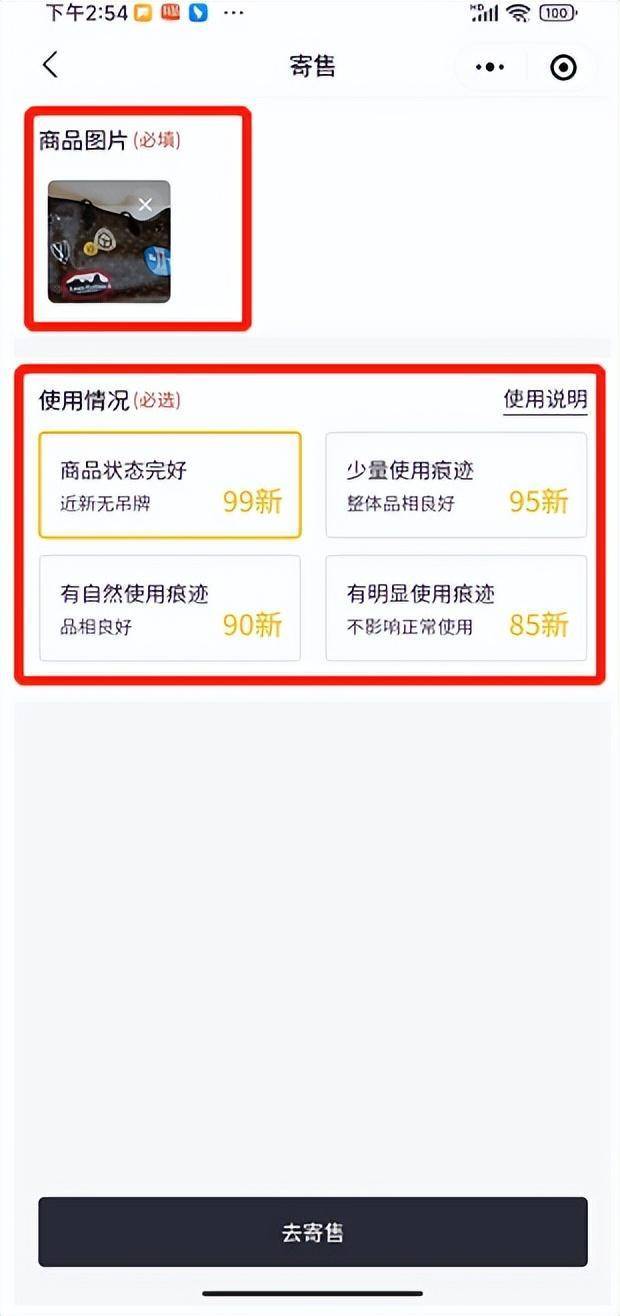Select the 85新 有明显使用痕迹 option
Image resolution: width=620 pixels, height=1316 pixels.
456,608
